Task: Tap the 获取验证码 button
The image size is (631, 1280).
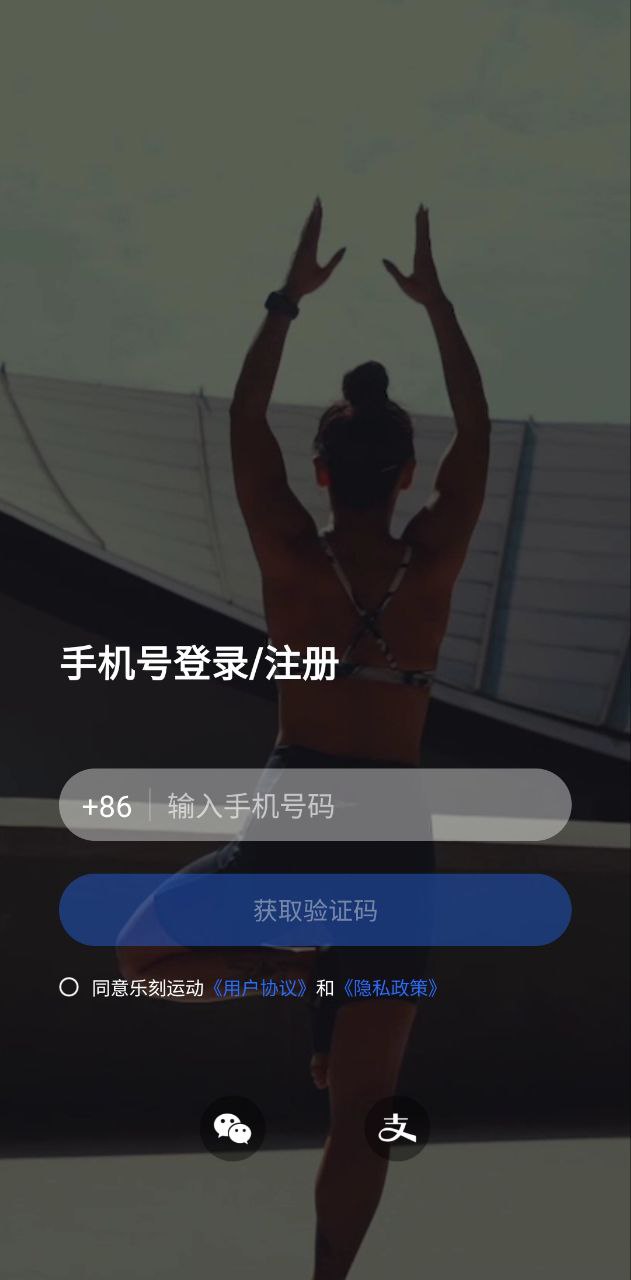Action: tap(315, 910)
